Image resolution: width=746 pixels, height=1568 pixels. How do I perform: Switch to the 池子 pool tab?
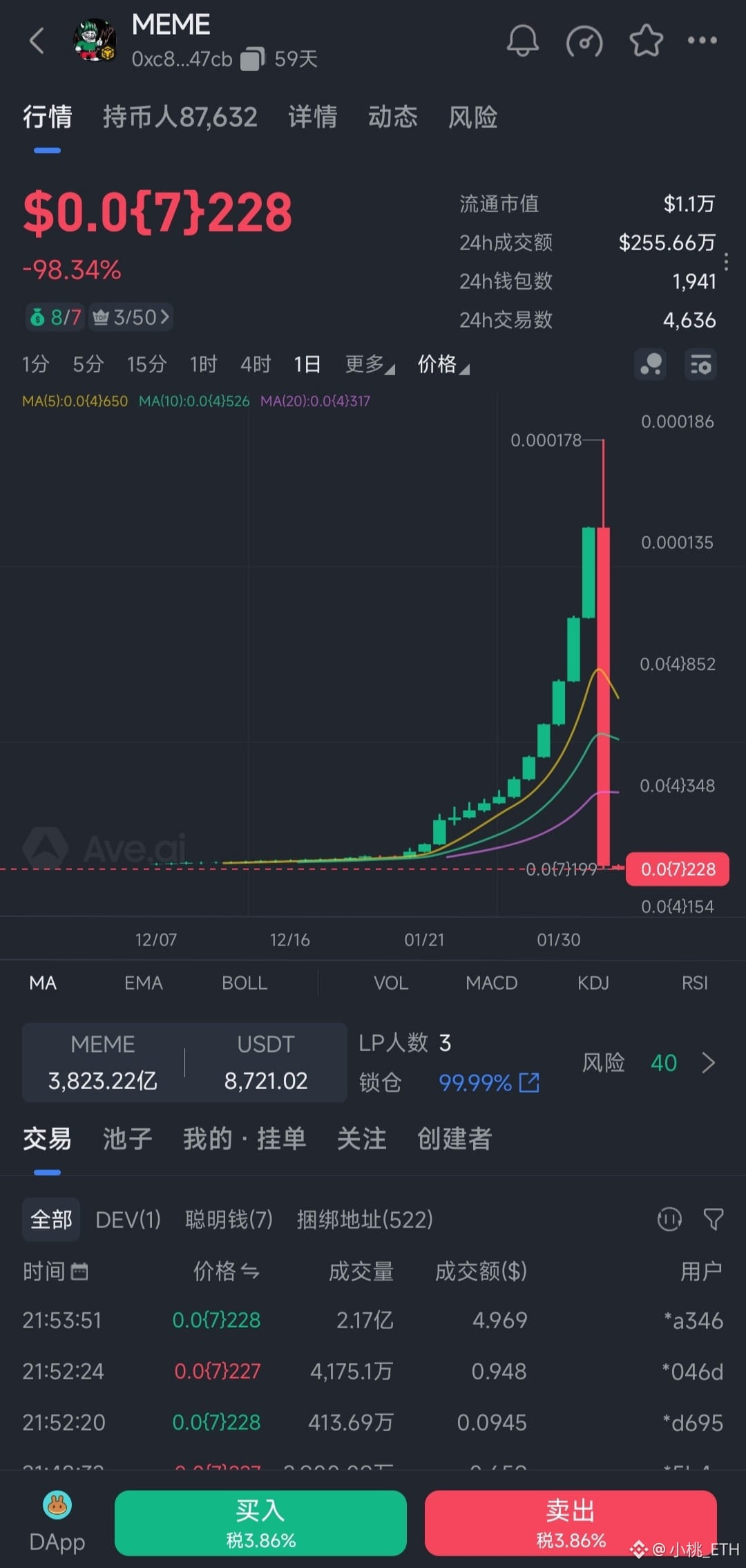tap(127, 1138)
